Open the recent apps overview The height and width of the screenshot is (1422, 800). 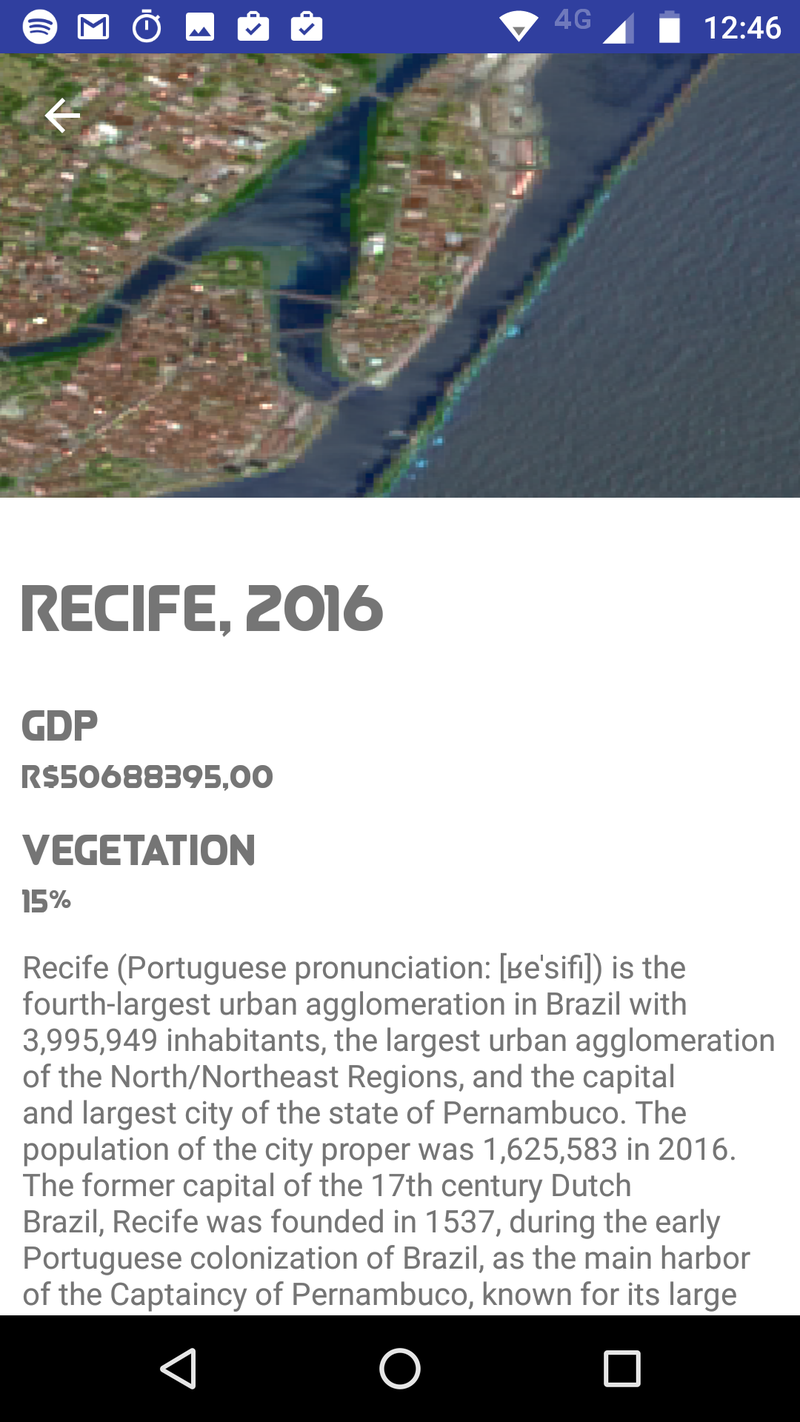pos(621,1368)
